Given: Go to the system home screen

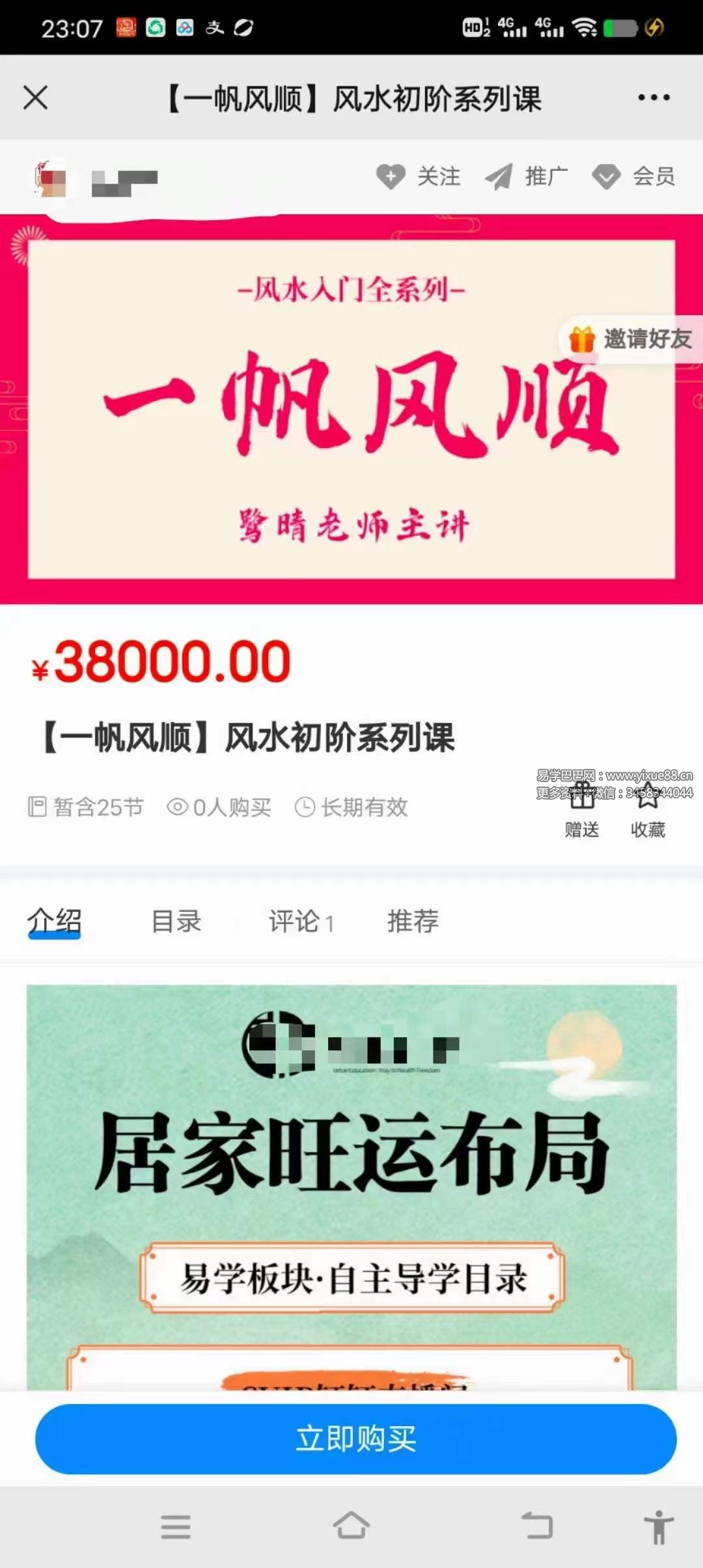Looking at the screenshot, I should tap(351, 1526).
